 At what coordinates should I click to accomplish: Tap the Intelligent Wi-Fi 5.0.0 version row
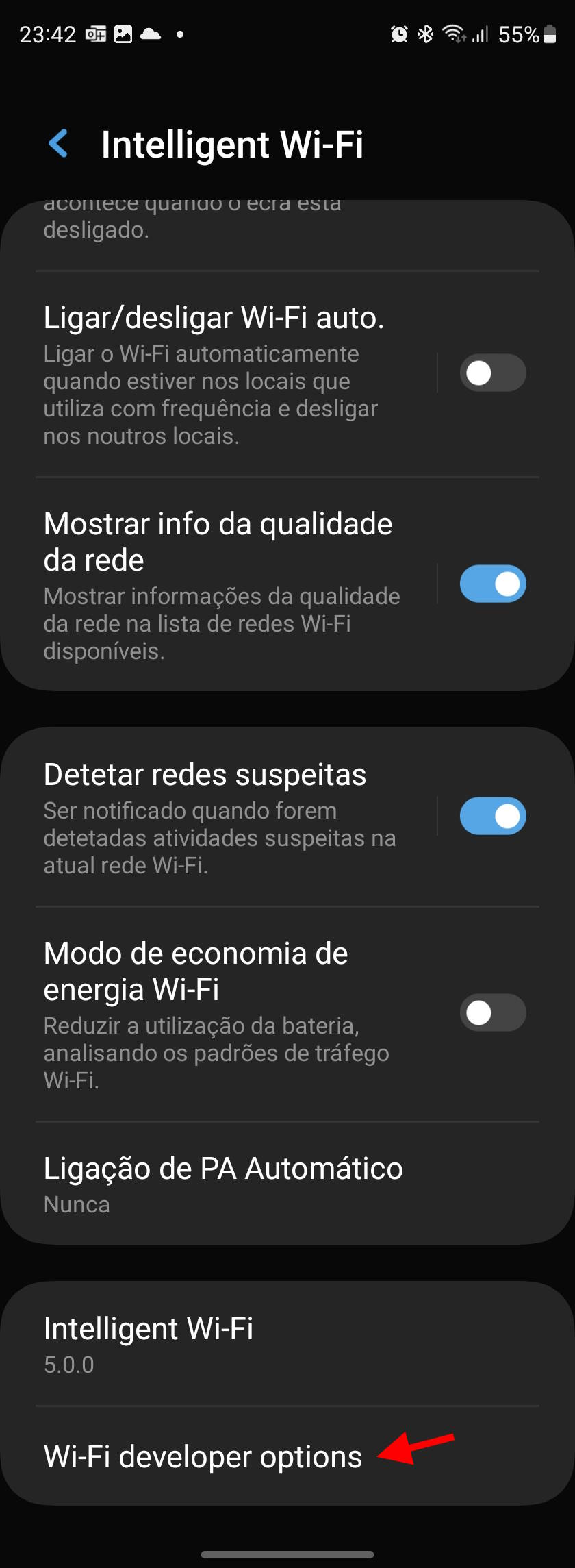pyautogui.click(x=287, y=1344)
